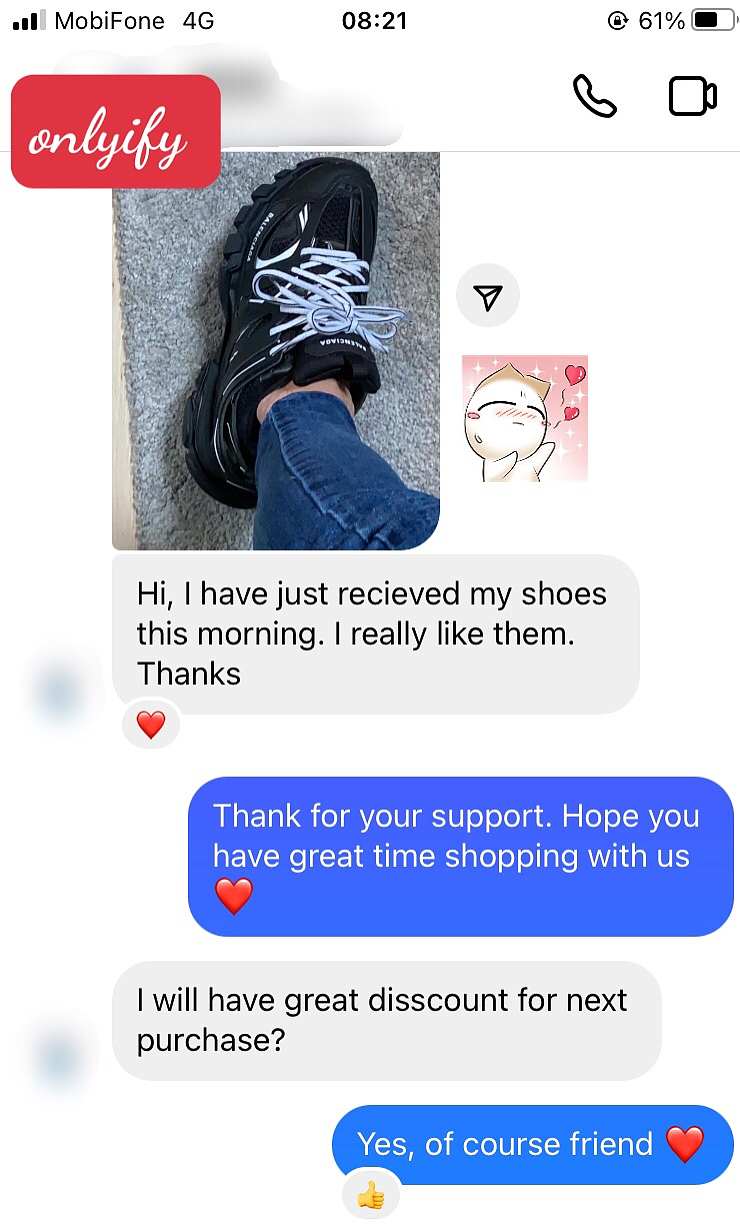Open the shoe photo in the chat
Screen dimensions: 740x1230
(276, 351)
